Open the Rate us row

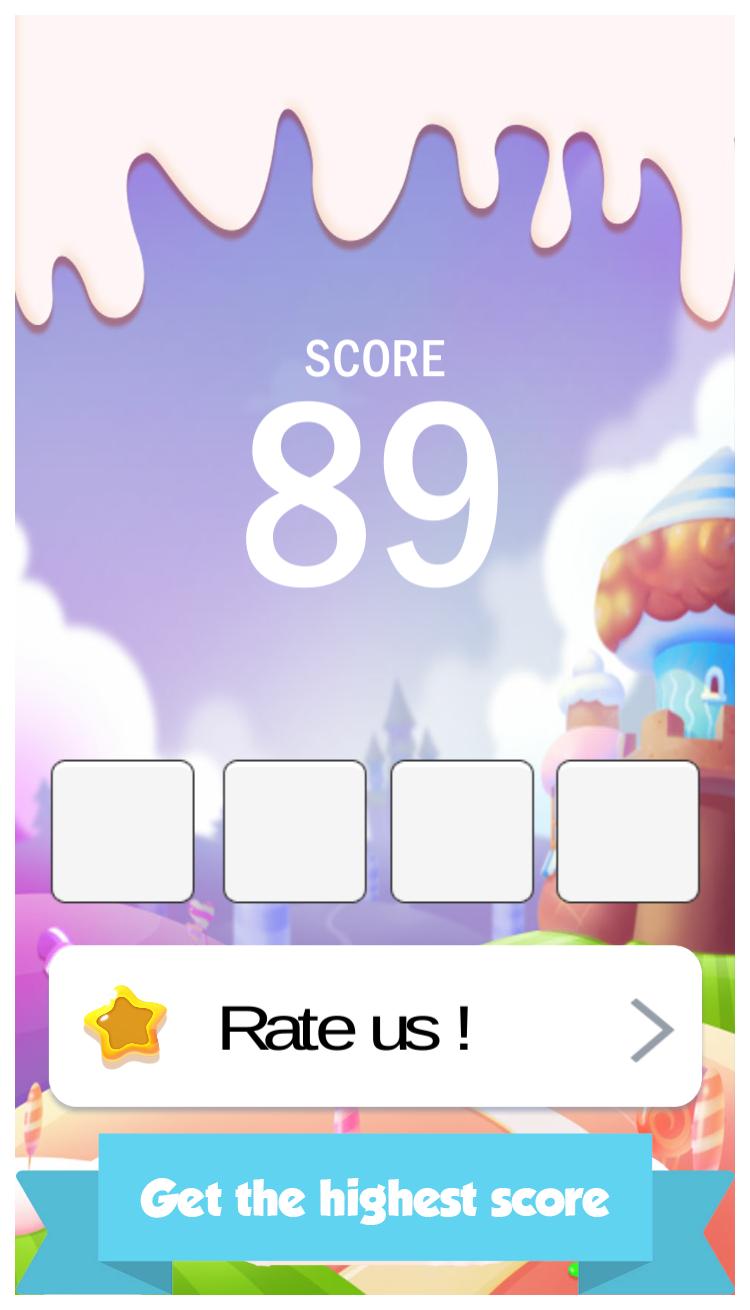375,1027
